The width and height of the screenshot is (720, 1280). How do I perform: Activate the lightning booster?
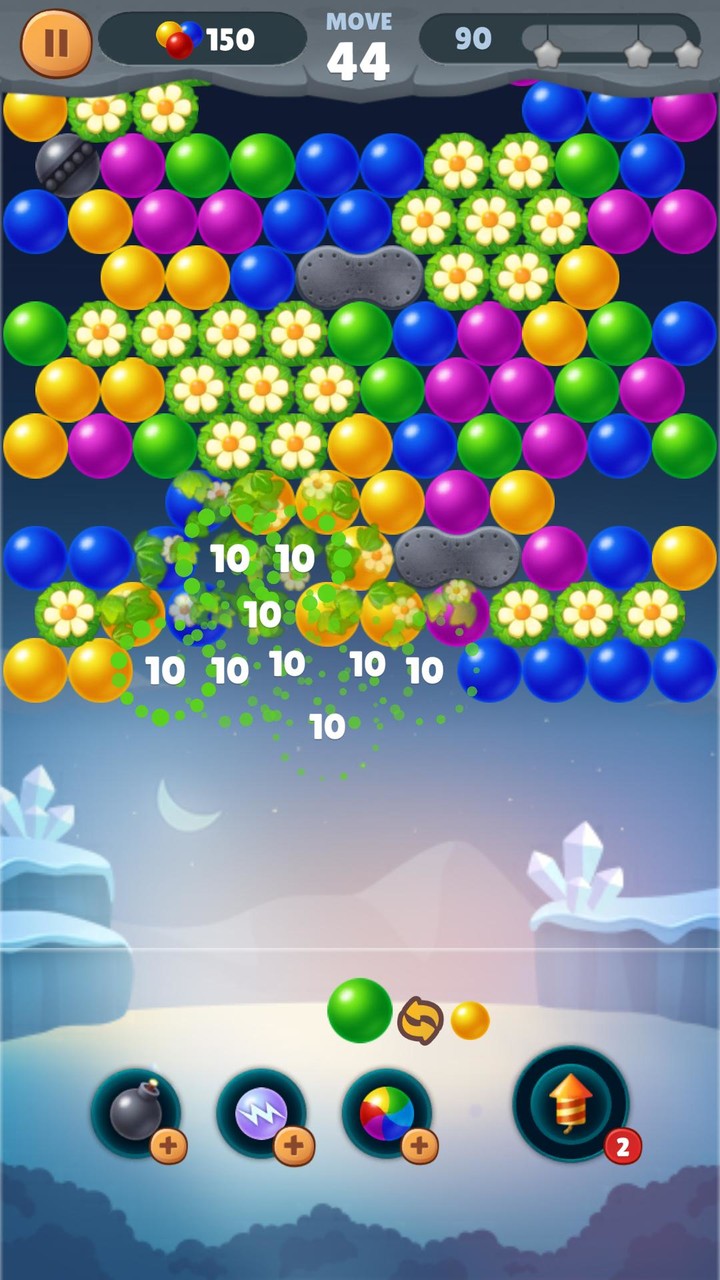[x=261, y=1113]
